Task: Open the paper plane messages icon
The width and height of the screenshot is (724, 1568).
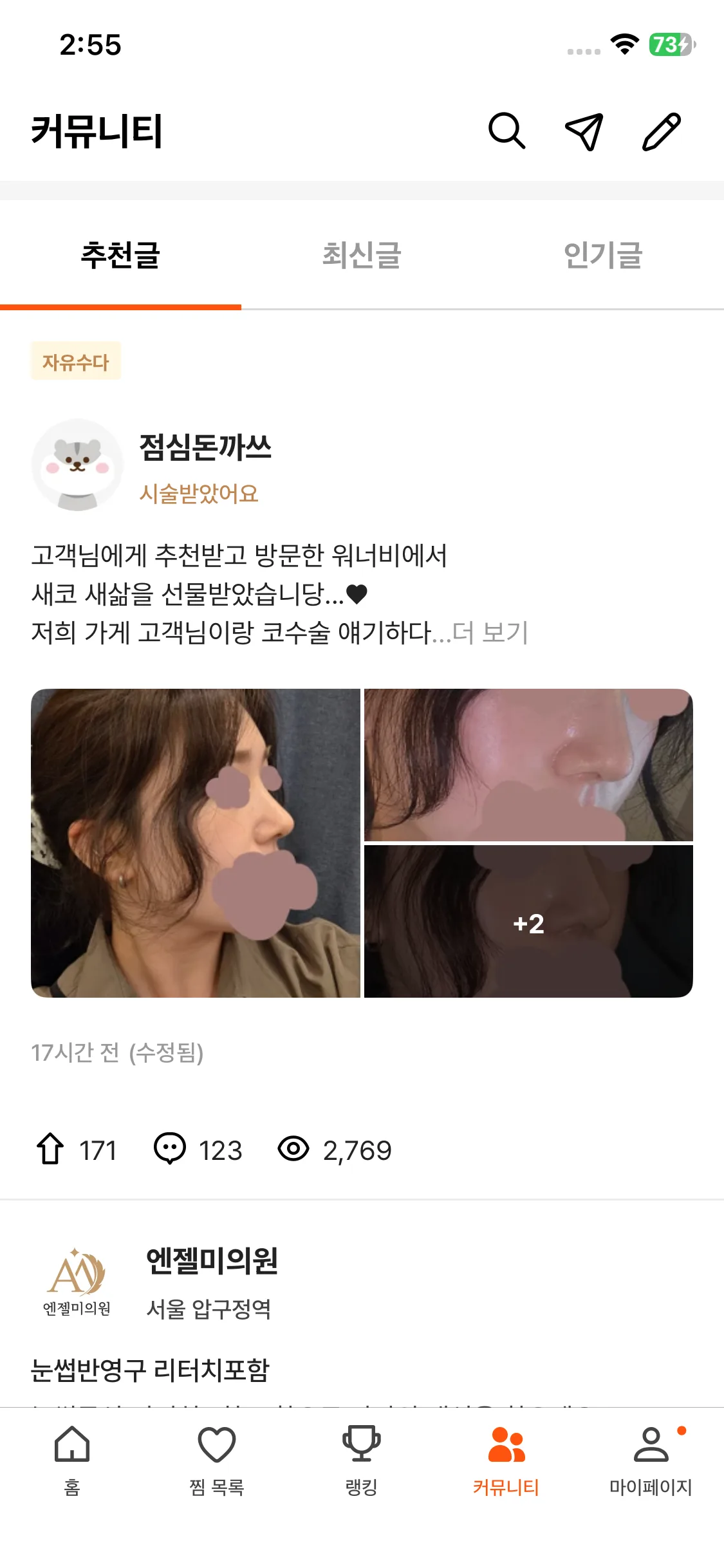Action: click(584, 131)
